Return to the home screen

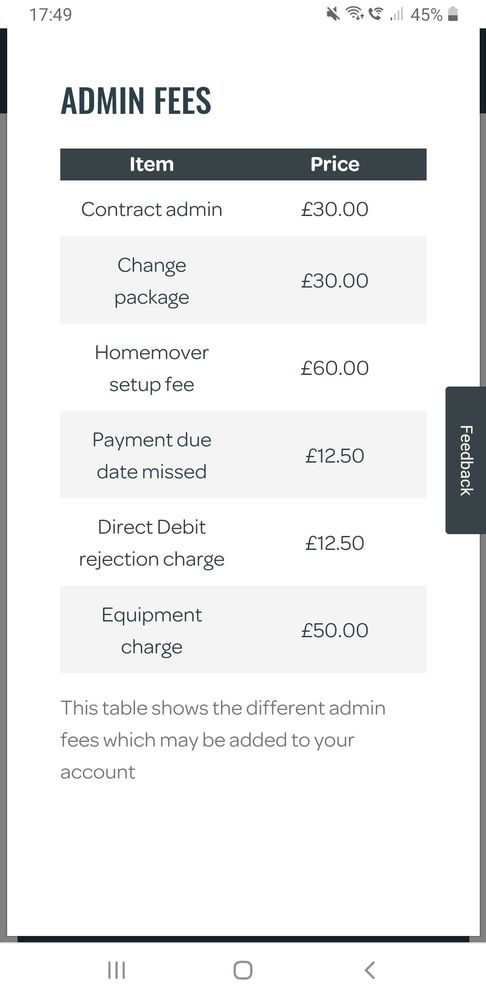tap(243, 970)
